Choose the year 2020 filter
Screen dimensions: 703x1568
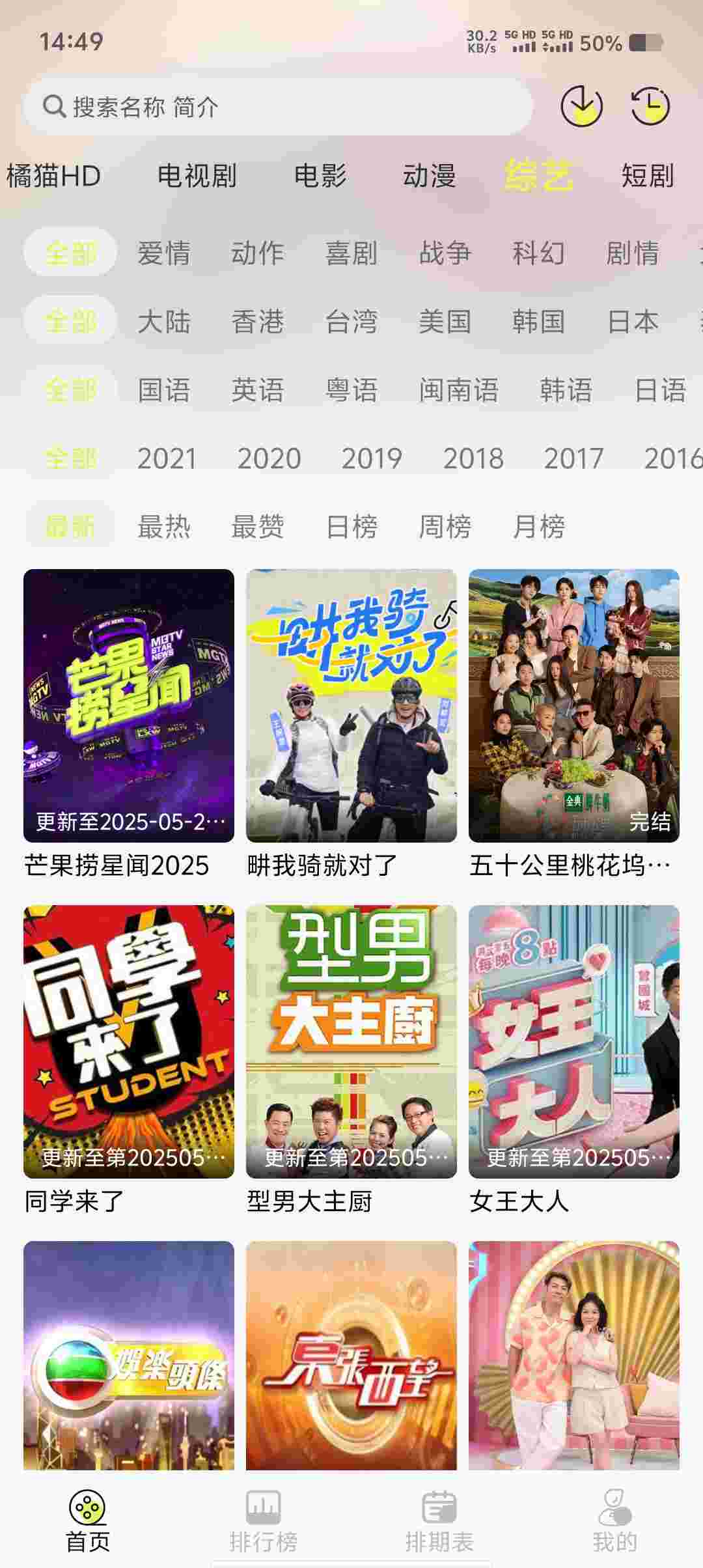[x=269, y=458]
